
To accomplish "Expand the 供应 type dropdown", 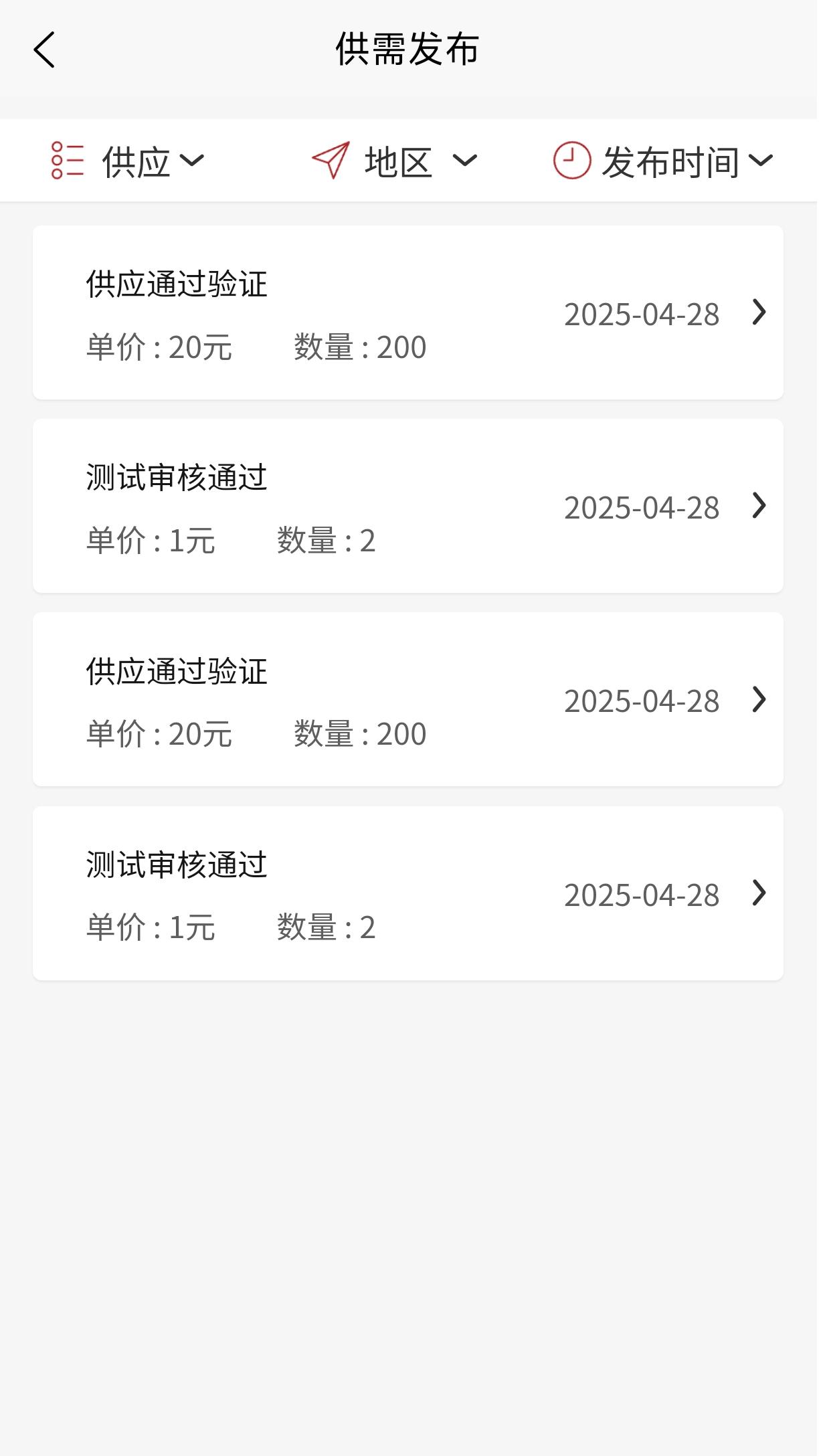I will [127, 161].
